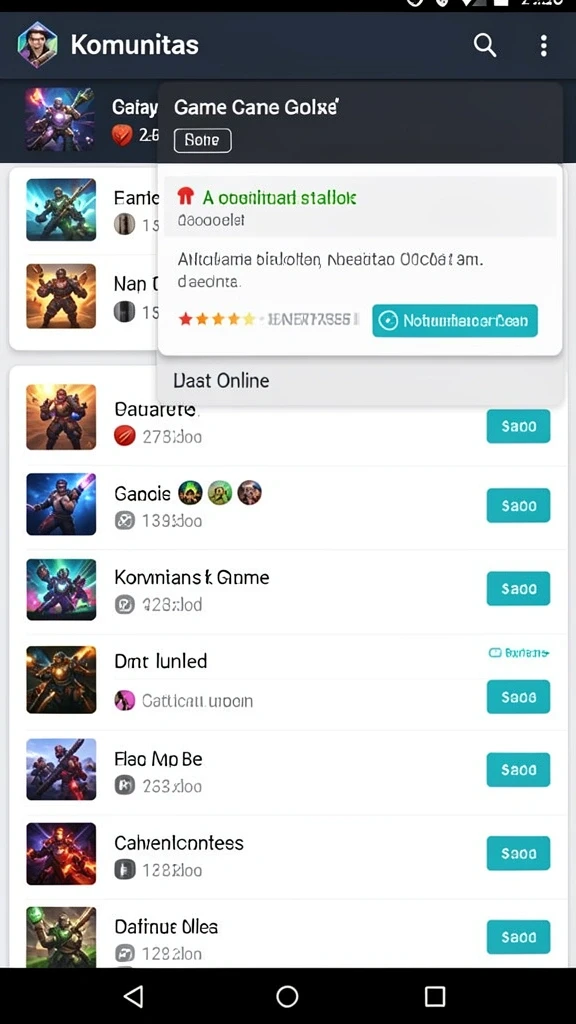This screenshot has height=1024, width=576.
Task: Tap the Saoo button for Kovmians k Gnme
Action: click(x=519, y=588)
